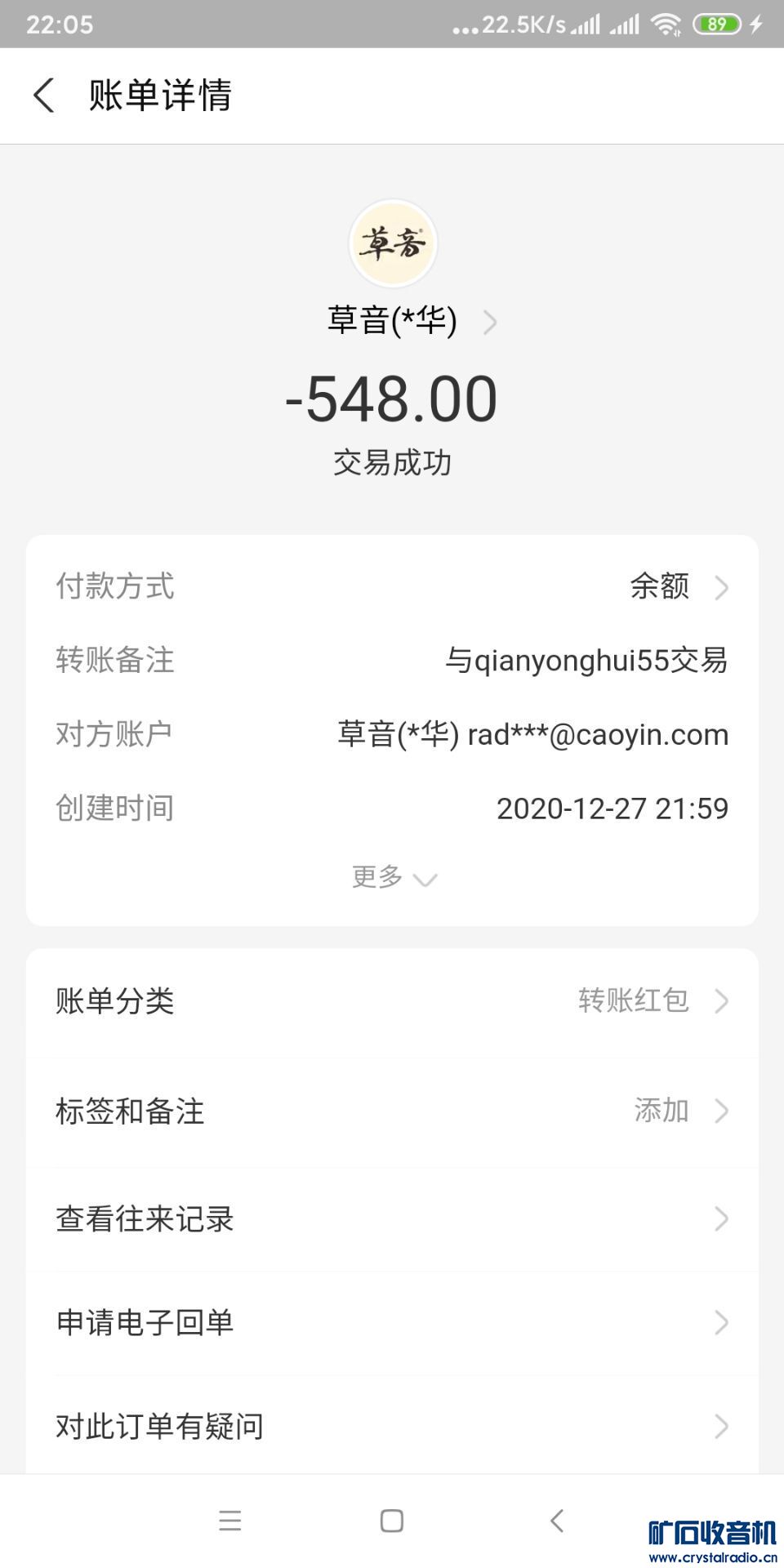Open the 付款方式 余额 details

click(676, 586)
